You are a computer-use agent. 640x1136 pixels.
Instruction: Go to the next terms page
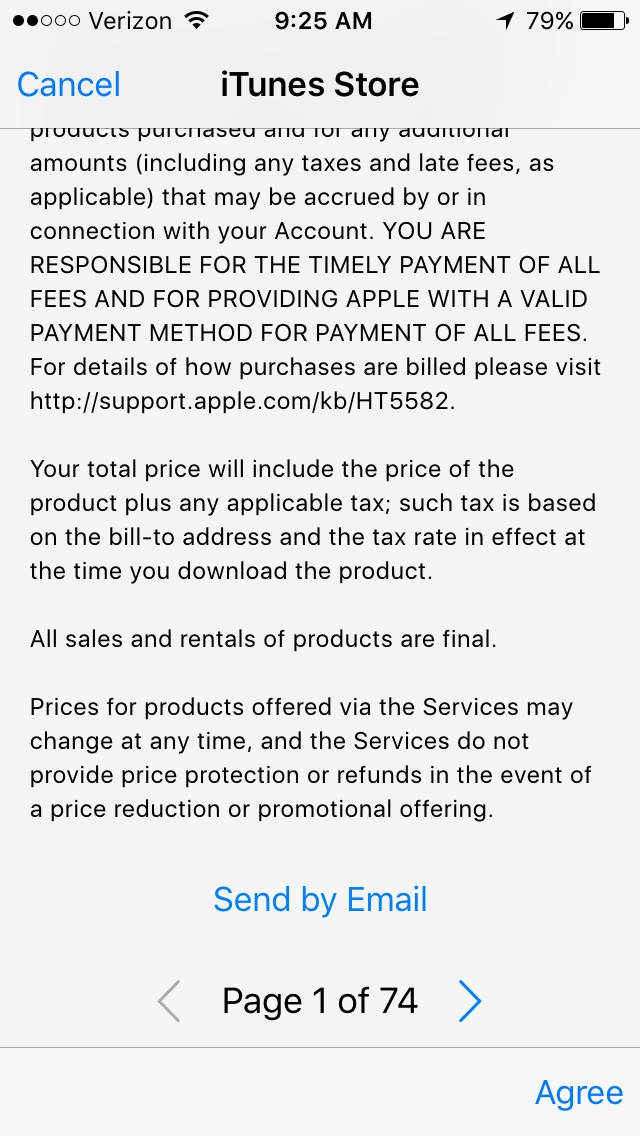[x=470, y=1001]
